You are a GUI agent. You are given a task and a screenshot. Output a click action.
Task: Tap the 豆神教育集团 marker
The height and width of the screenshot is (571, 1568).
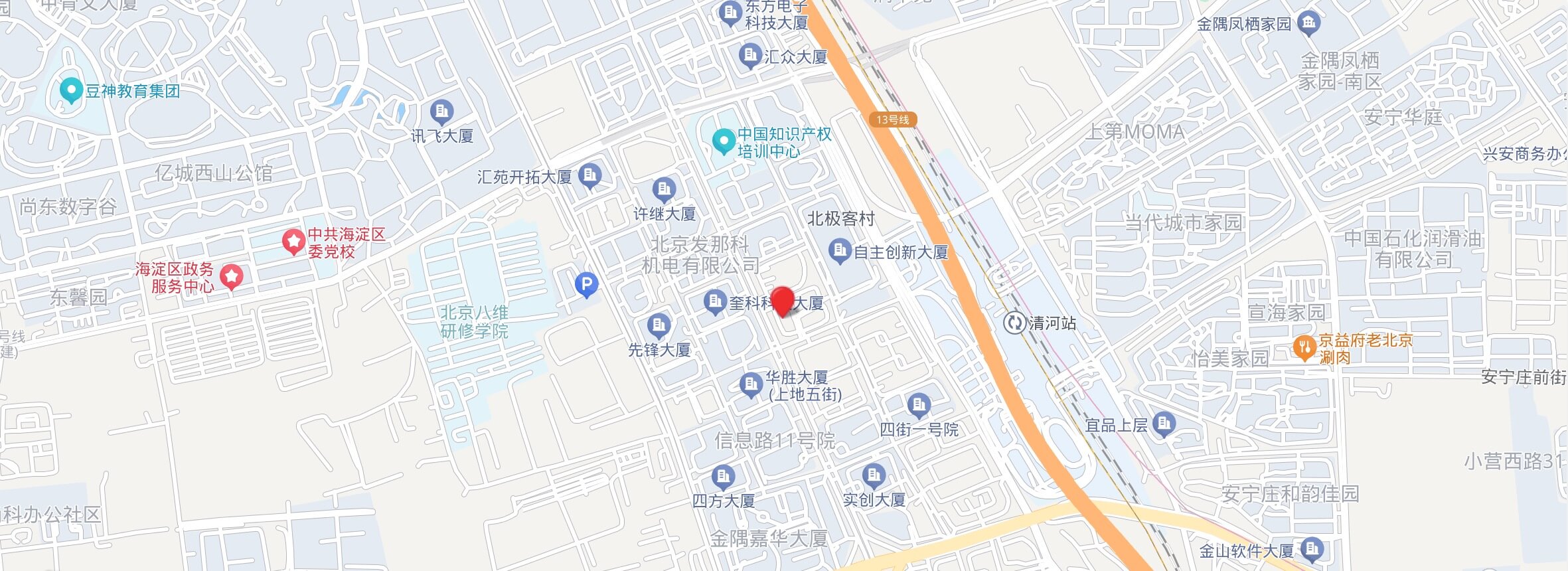(x=70, y=90)
